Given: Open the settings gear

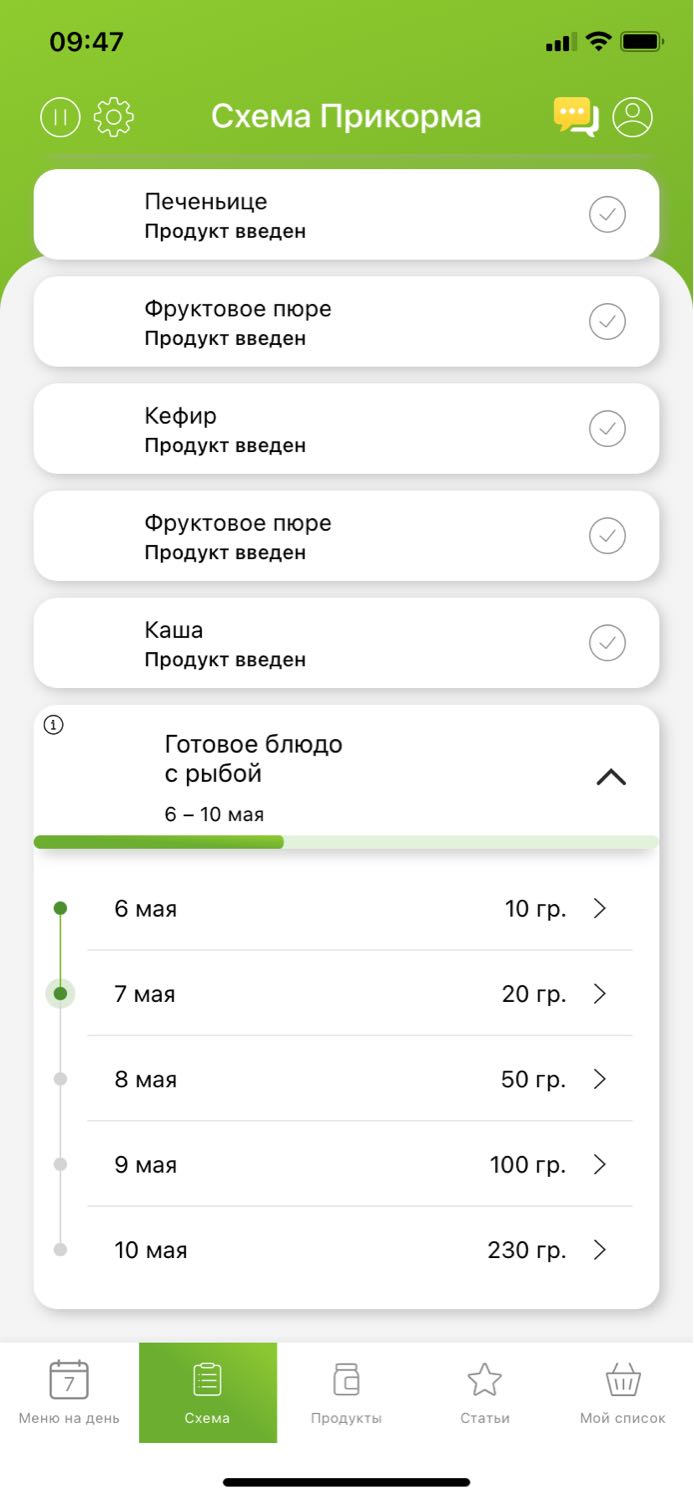Looking at the screenshot, I should click(114, 117).
